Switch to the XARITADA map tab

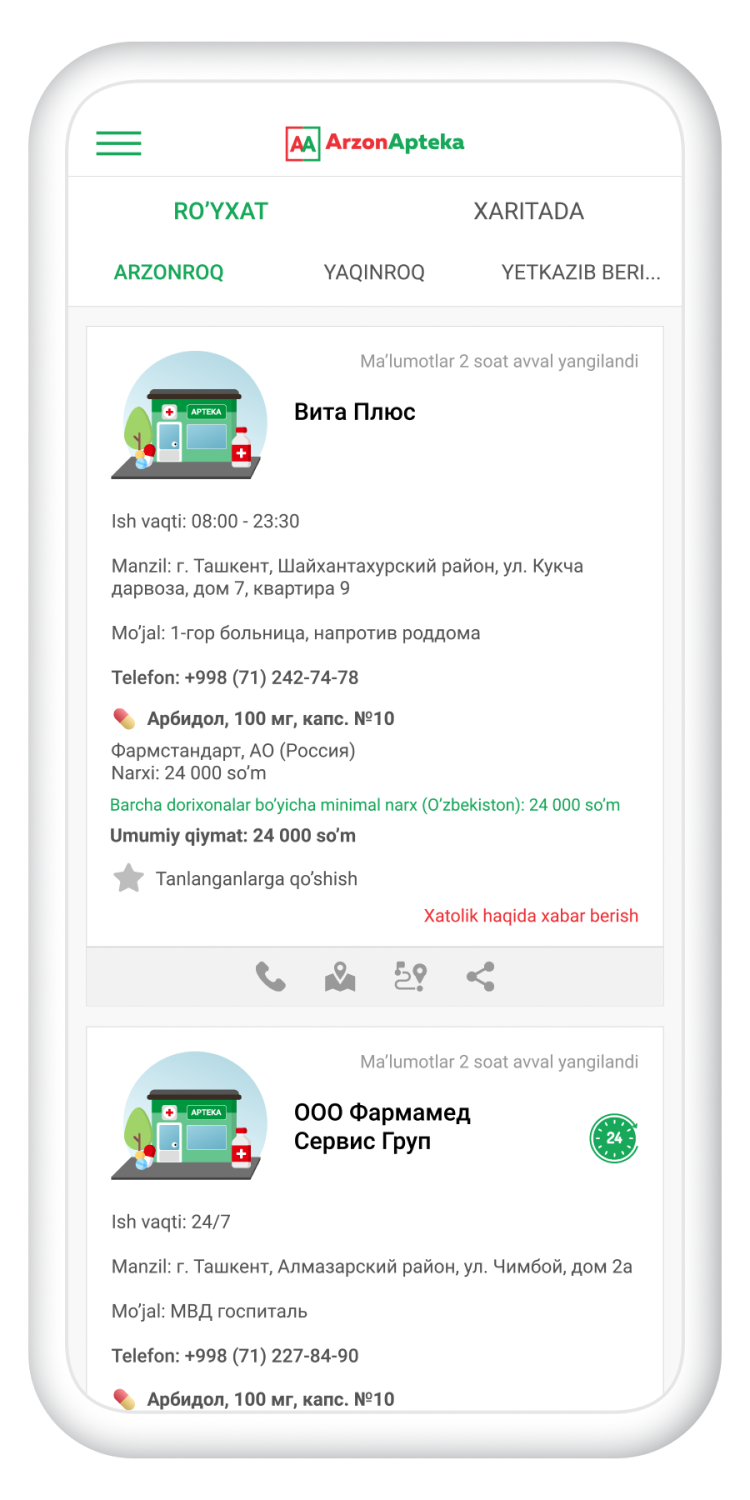click(528, 211)
